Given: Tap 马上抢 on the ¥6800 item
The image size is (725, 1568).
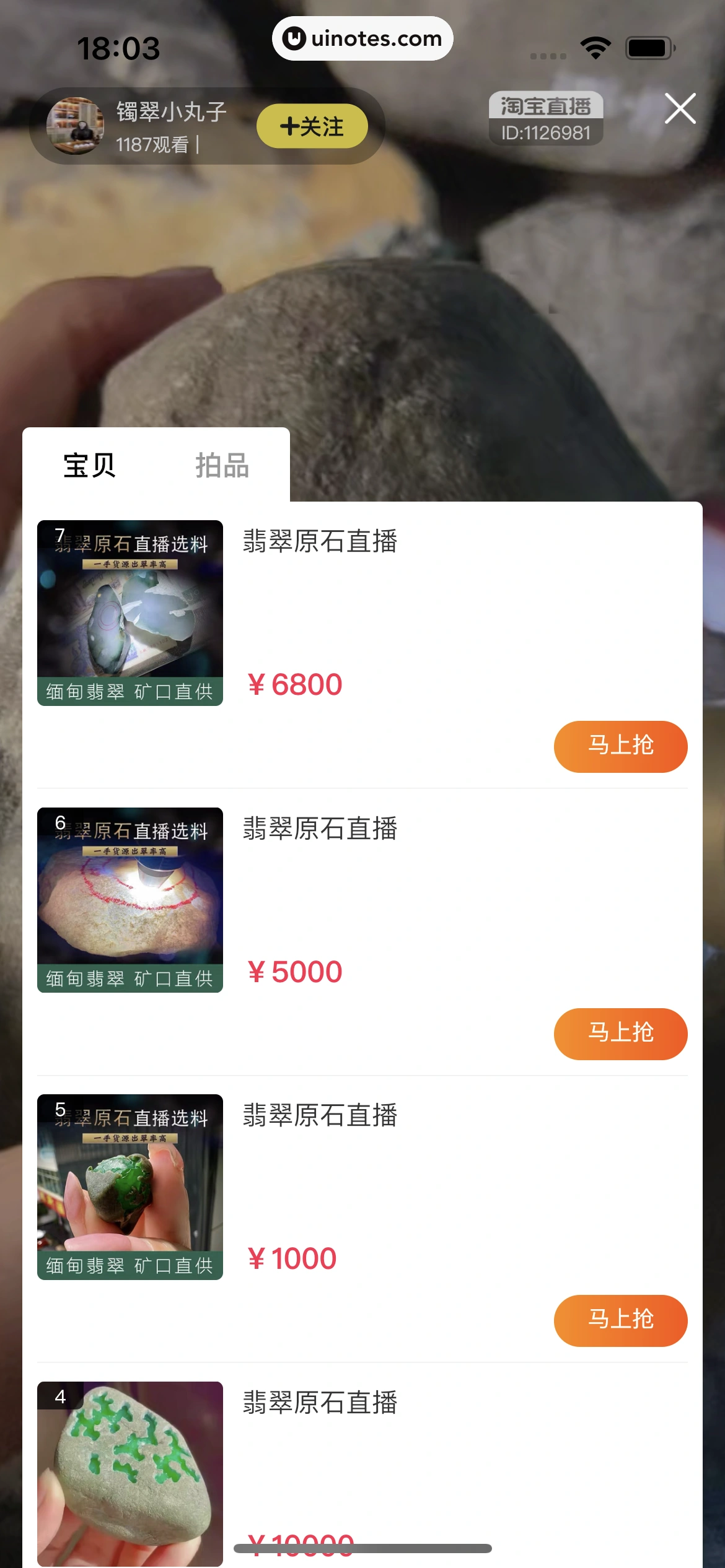Looking at the screenshot, I should (620, 747).
